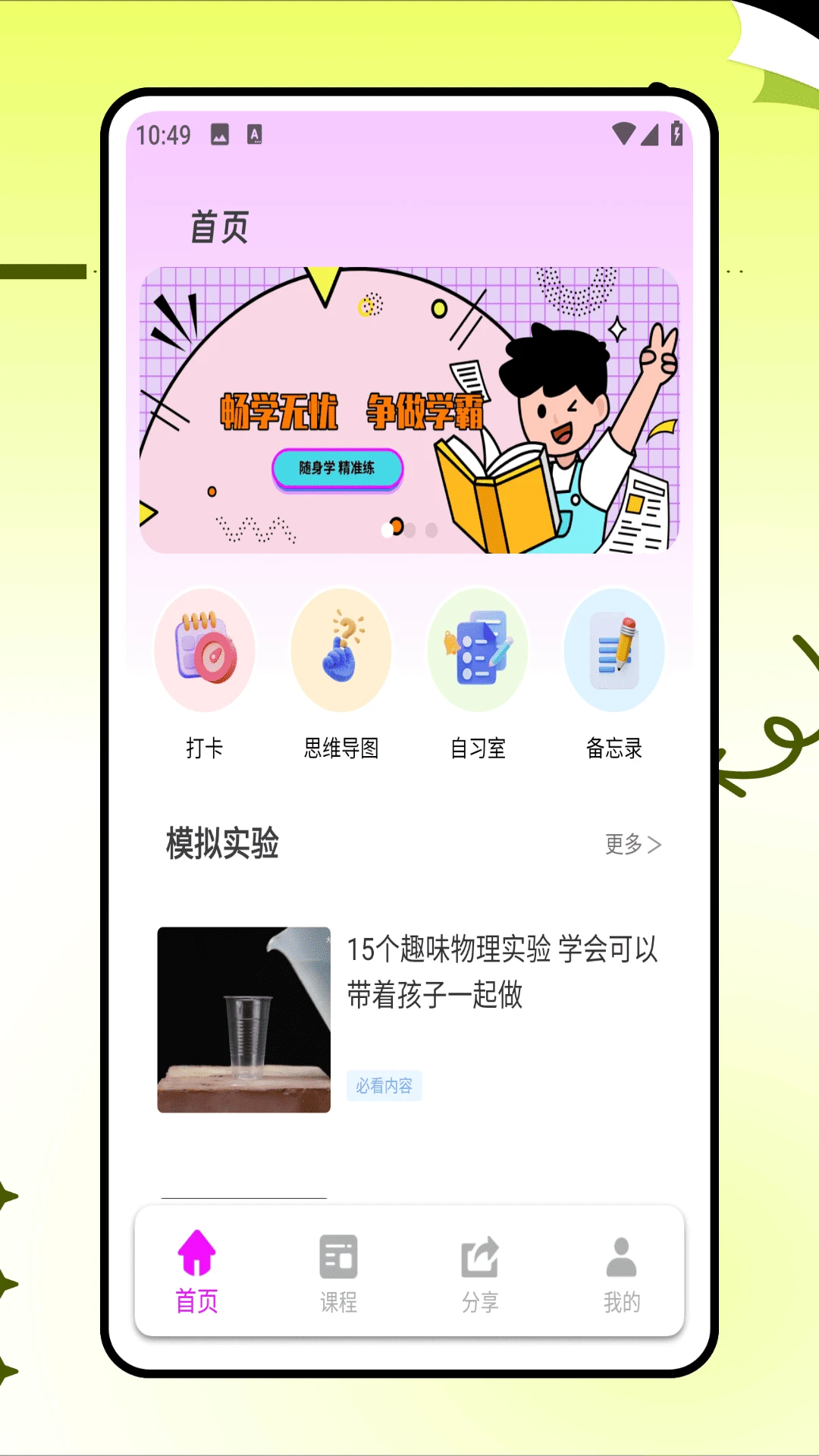Tap the battery icon in status bar
This screenshot has width=819, height=1456.
click(x=677, y=133)
